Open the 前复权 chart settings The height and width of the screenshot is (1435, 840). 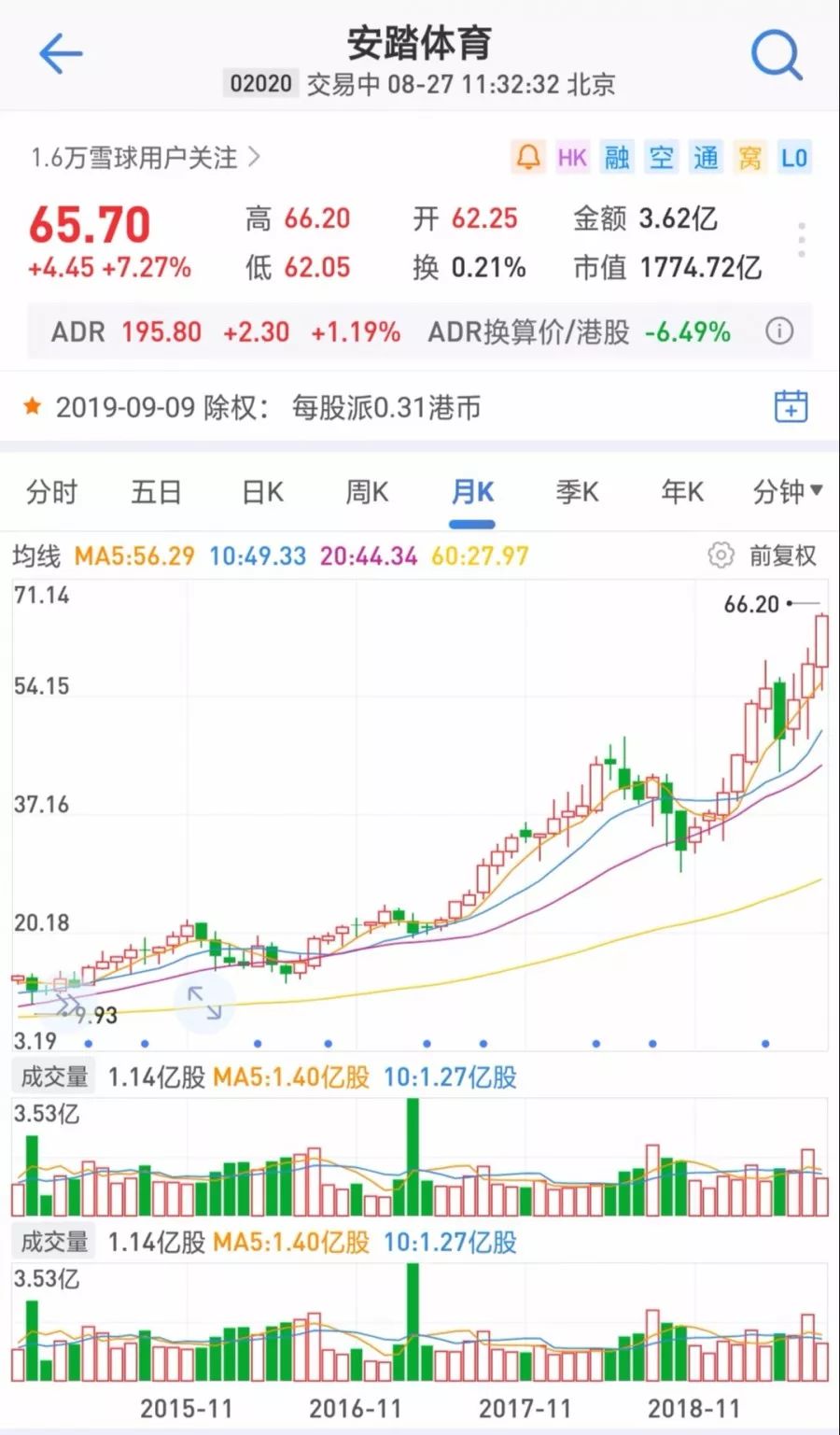(763, 556)
